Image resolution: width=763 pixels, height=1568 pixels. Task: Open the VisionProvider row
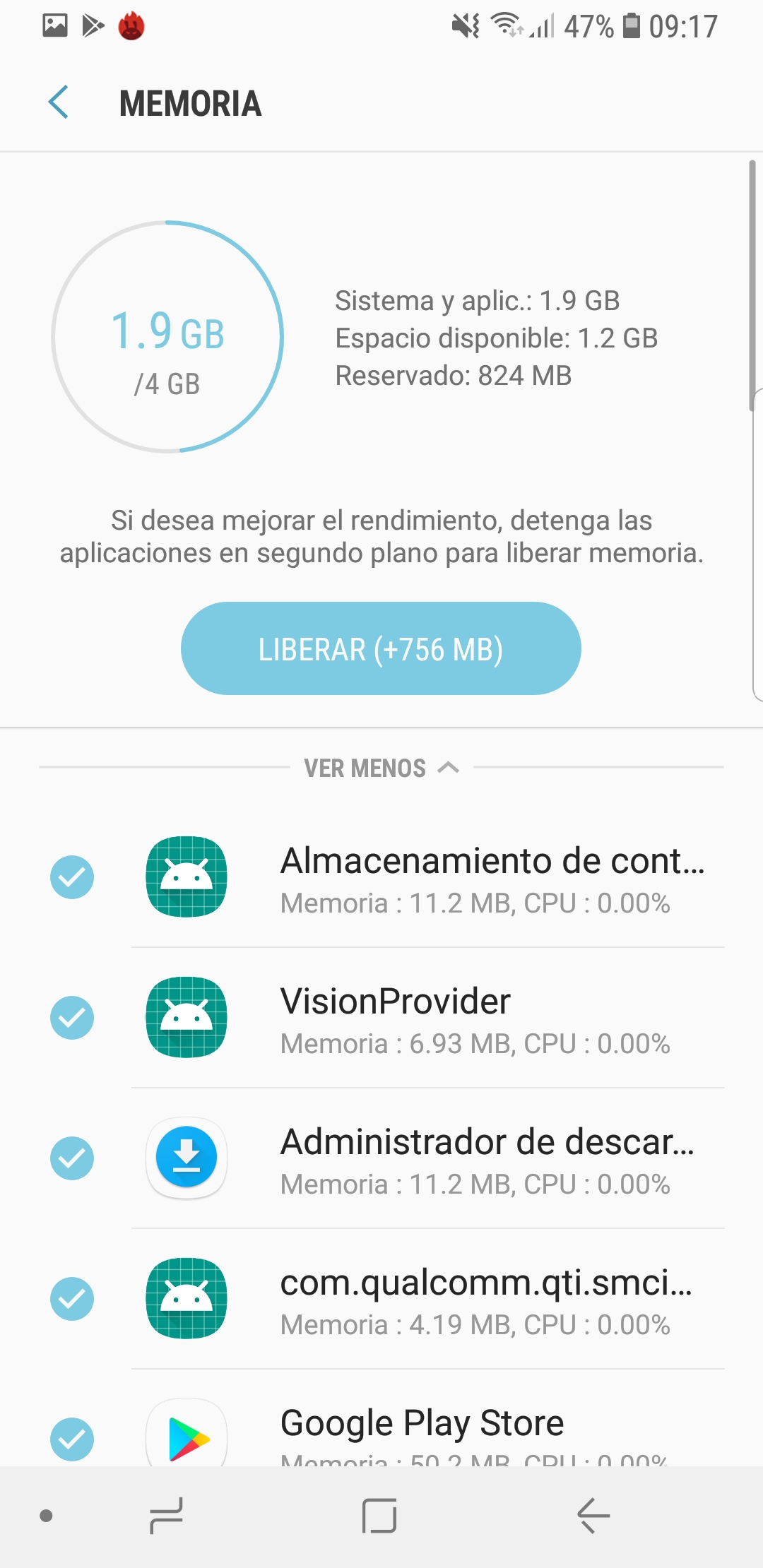[428, 1018]
